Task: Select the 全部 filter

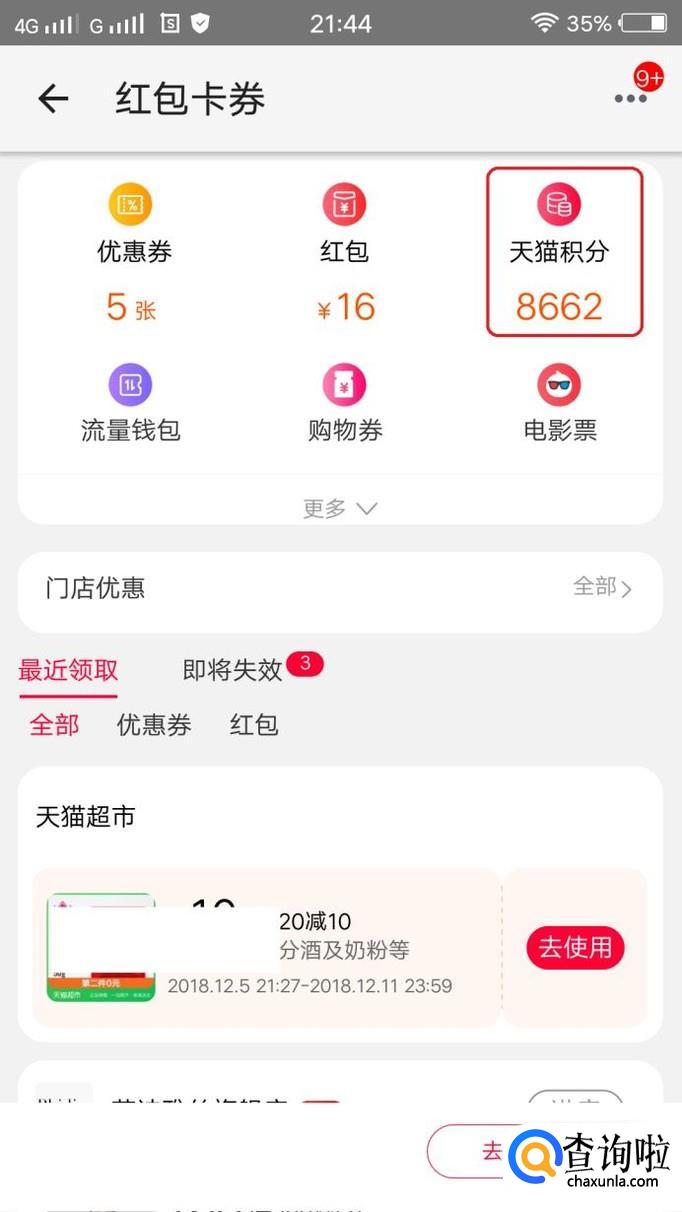Action: click(x=54, y=725)
